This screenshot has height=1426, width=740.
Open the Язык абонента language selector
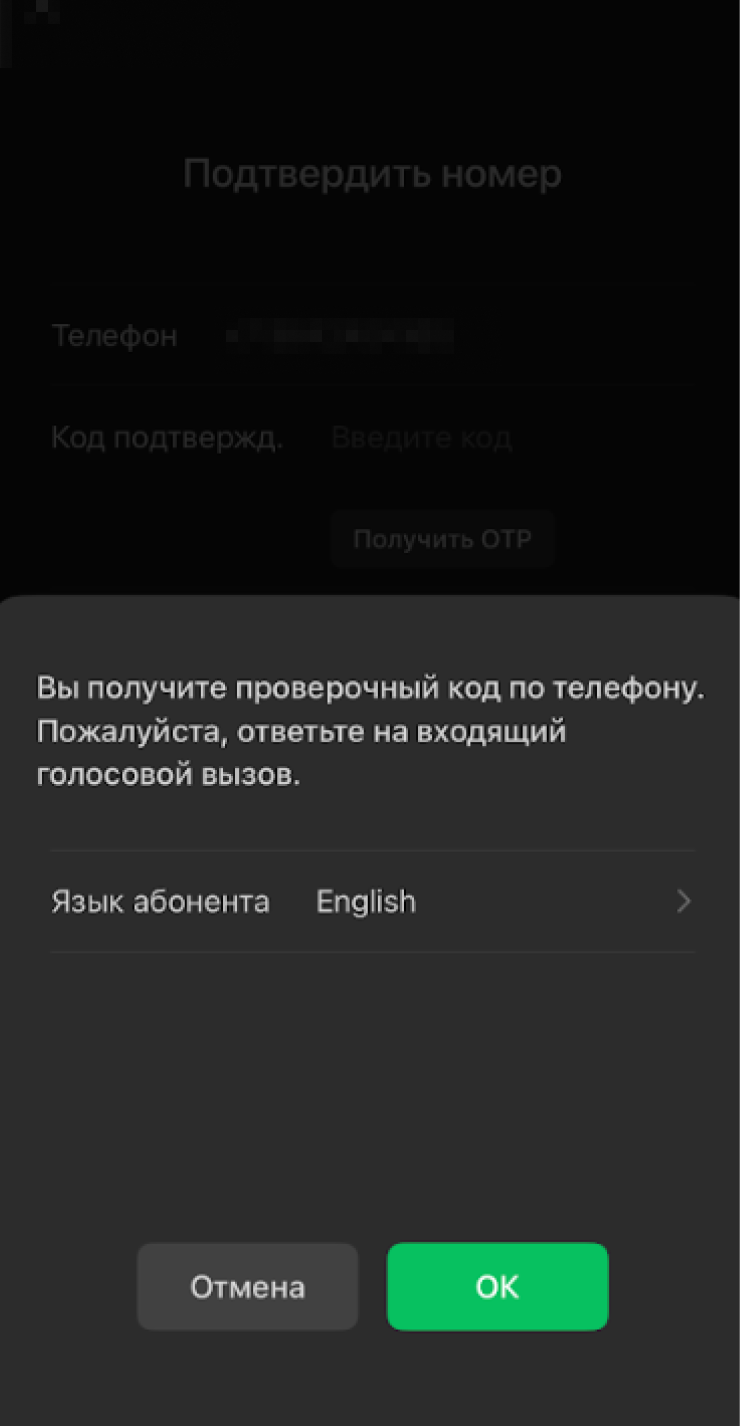pyautogui.click(x=372, y=902)
